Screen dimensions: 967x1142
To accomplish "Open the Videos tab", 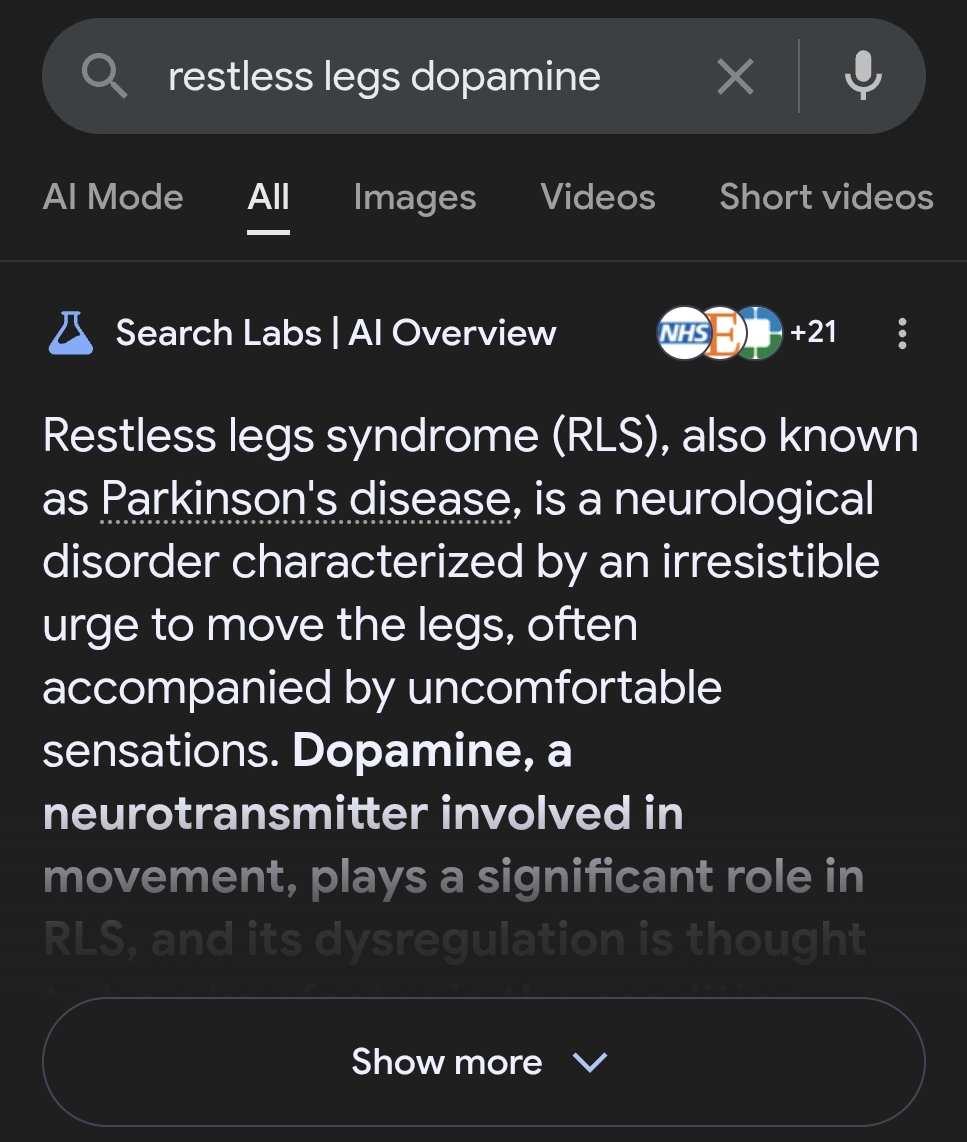I will click(598, 197).
